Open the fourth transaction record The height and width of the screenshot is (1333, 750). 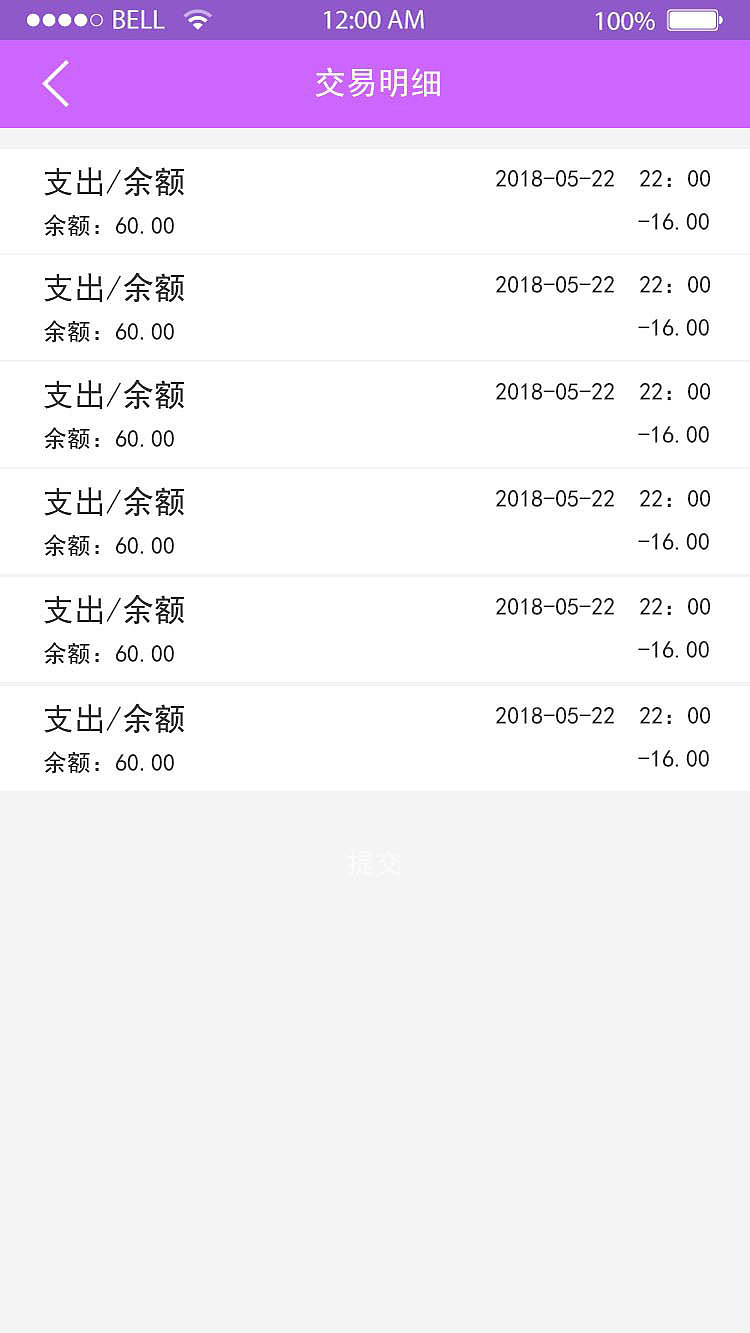tap(375, 521)
